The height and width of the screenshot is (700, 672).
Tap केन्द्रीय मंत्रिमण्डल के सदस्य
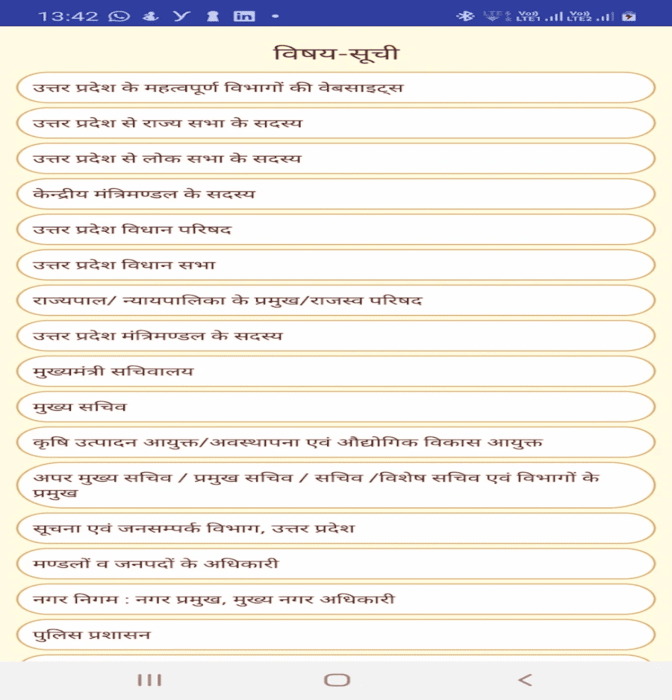[x=336, y=194]
